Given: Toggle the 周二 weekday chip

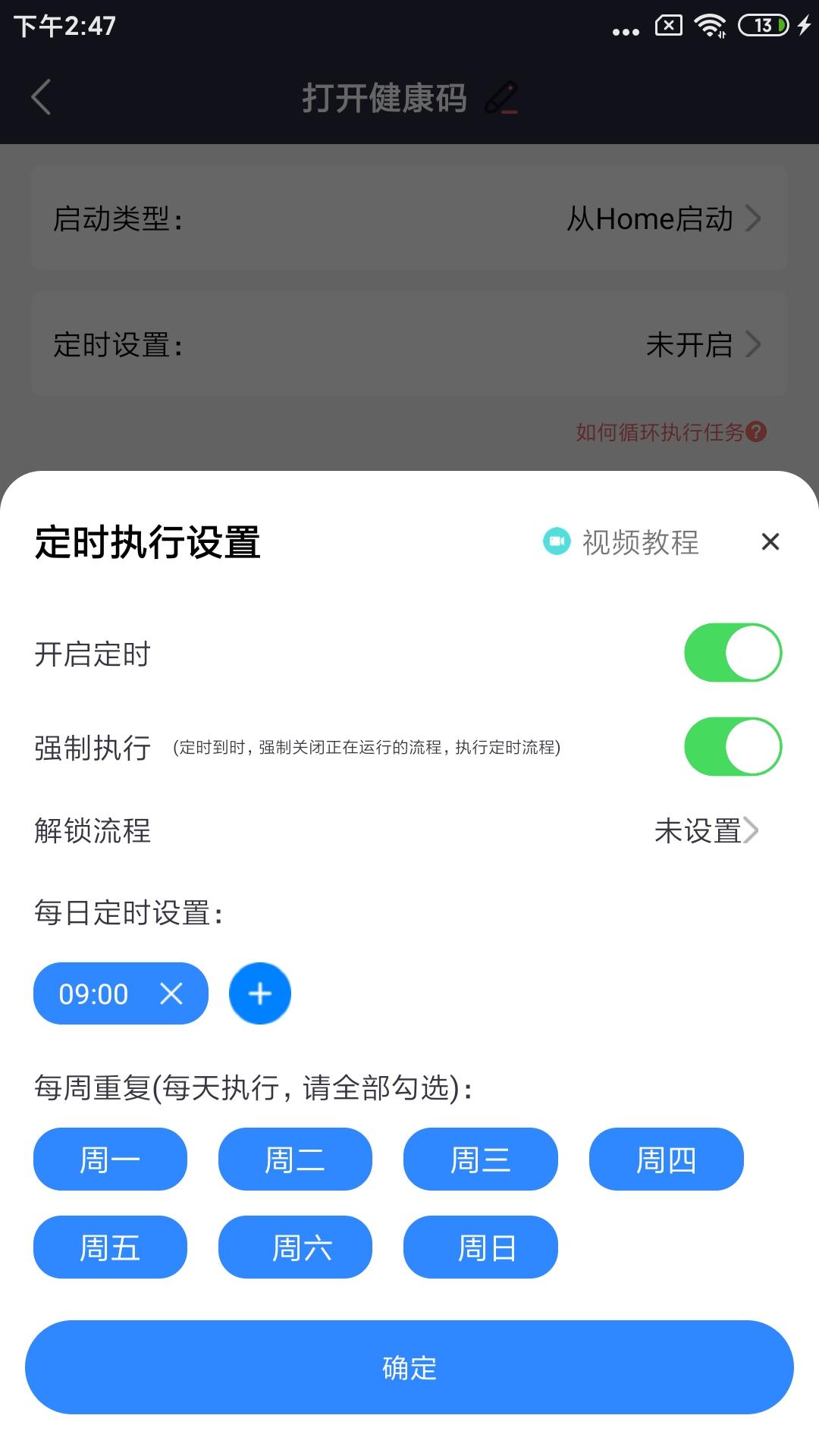Looking at the screenshot, I should click(295, 1159).
